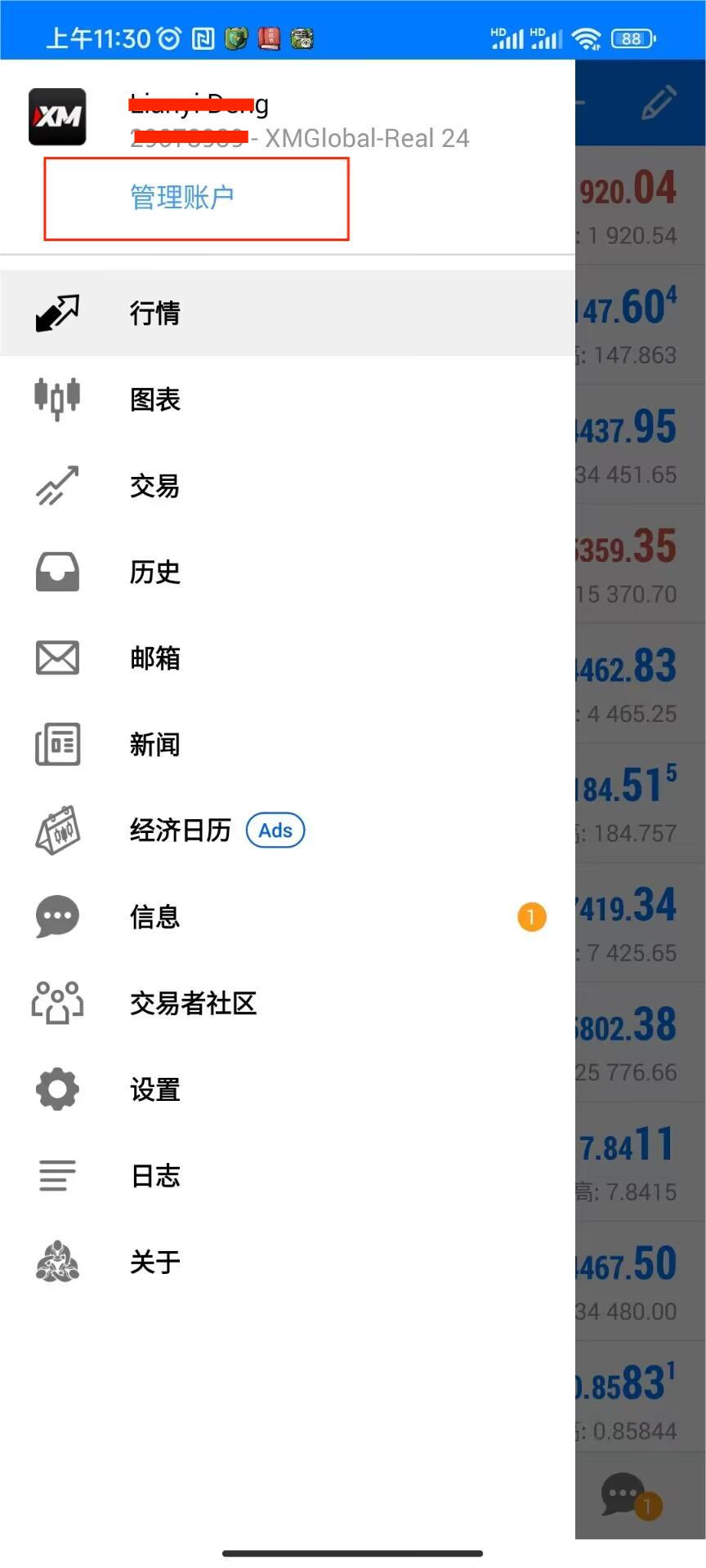Select the 信息 messages entry with notification badge

pyautogui.click(x=154, y=917)
